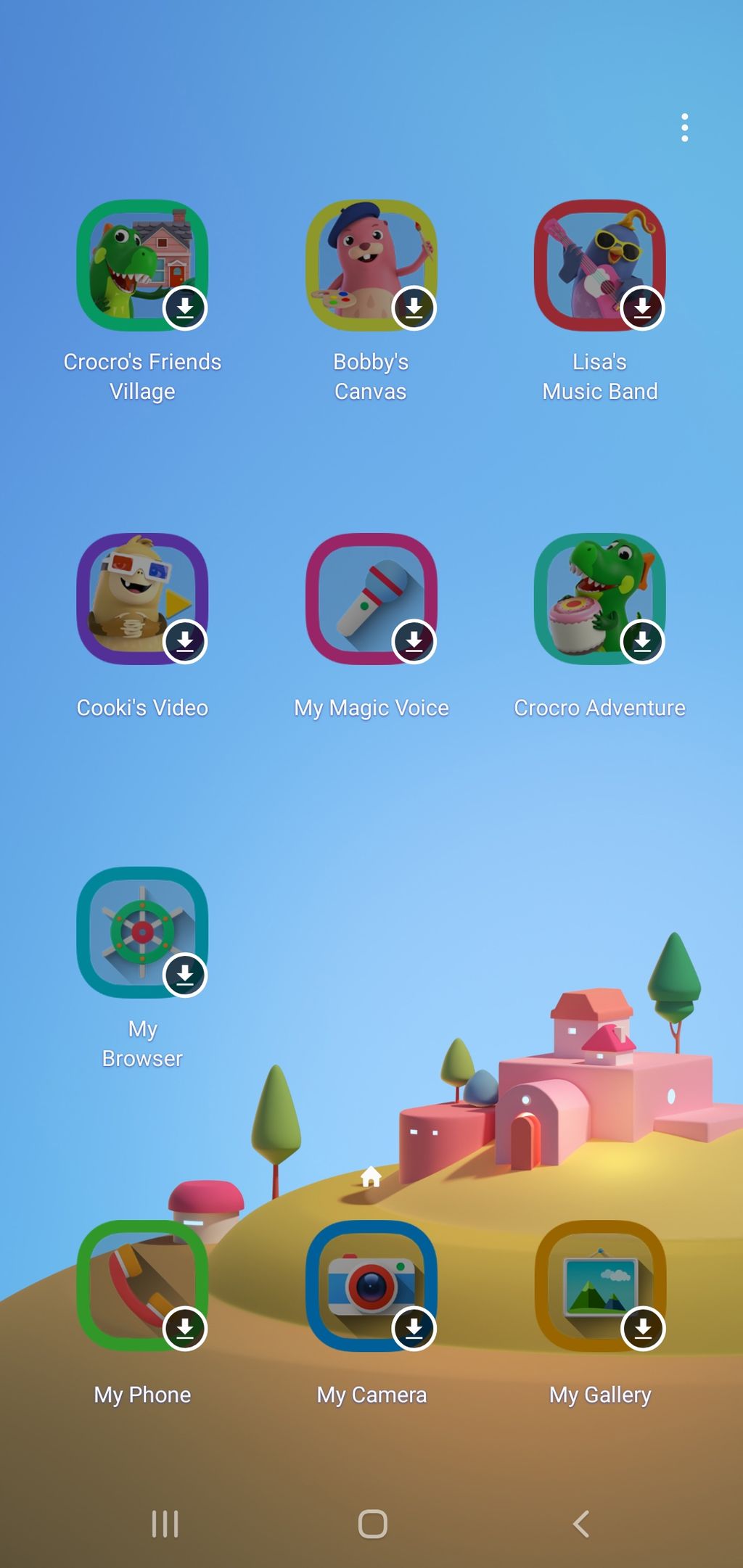Open My Phone app
Viewport: 743px width, 1568px height.
pyautogui.click(x=142, y=1286)
